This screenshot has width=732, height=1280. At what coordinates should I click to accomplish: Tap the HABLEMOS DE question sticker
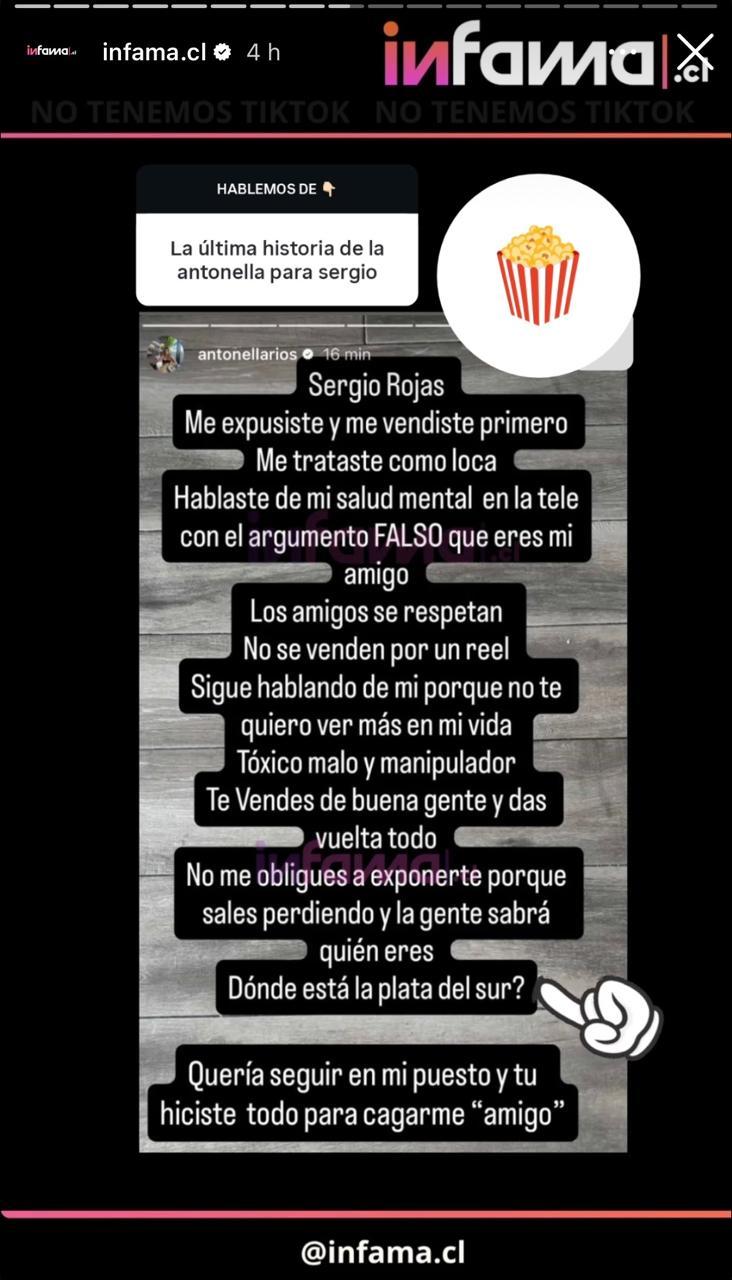[276, 188]
